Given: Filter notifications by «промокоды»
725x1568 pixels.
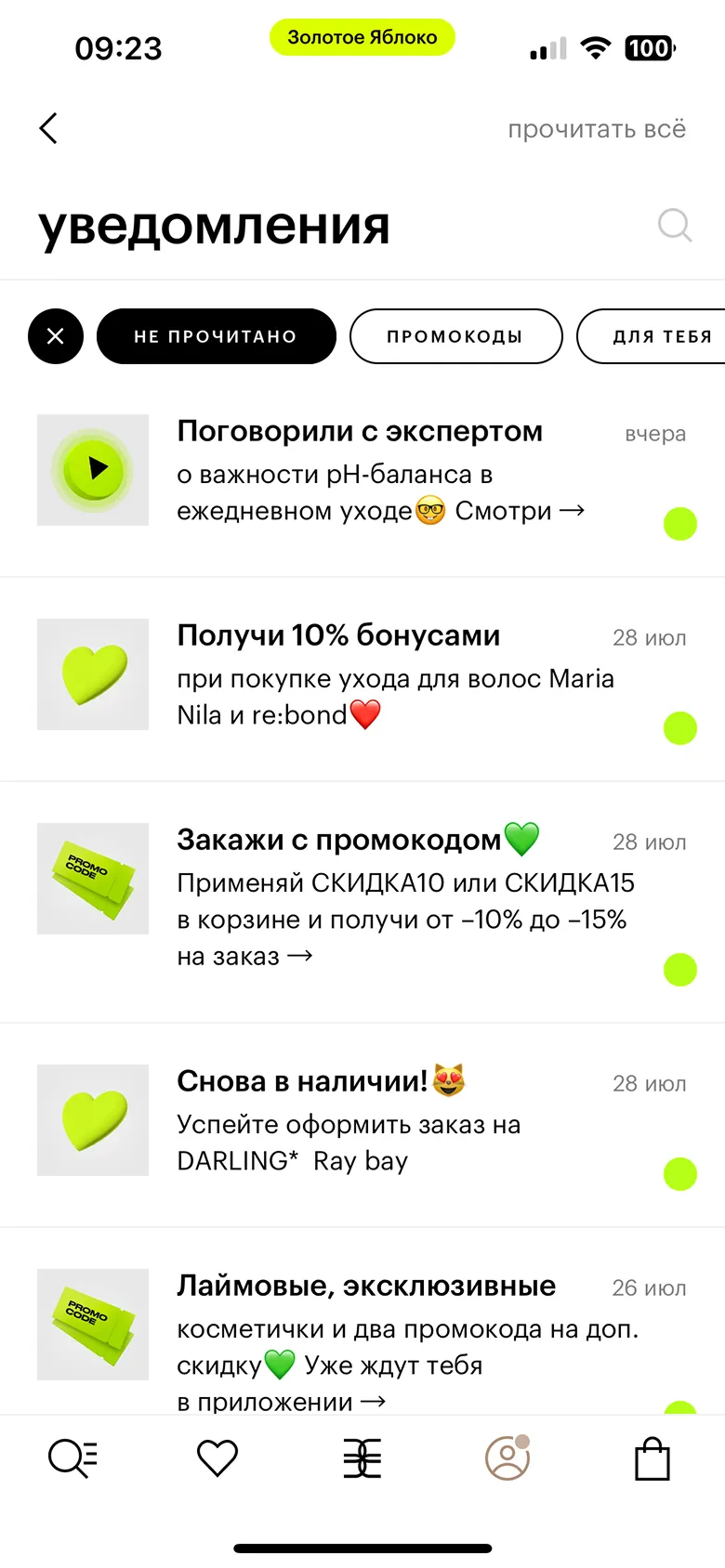Looking at the screenshot, I should pyautogui.click(x=455, y=336).
